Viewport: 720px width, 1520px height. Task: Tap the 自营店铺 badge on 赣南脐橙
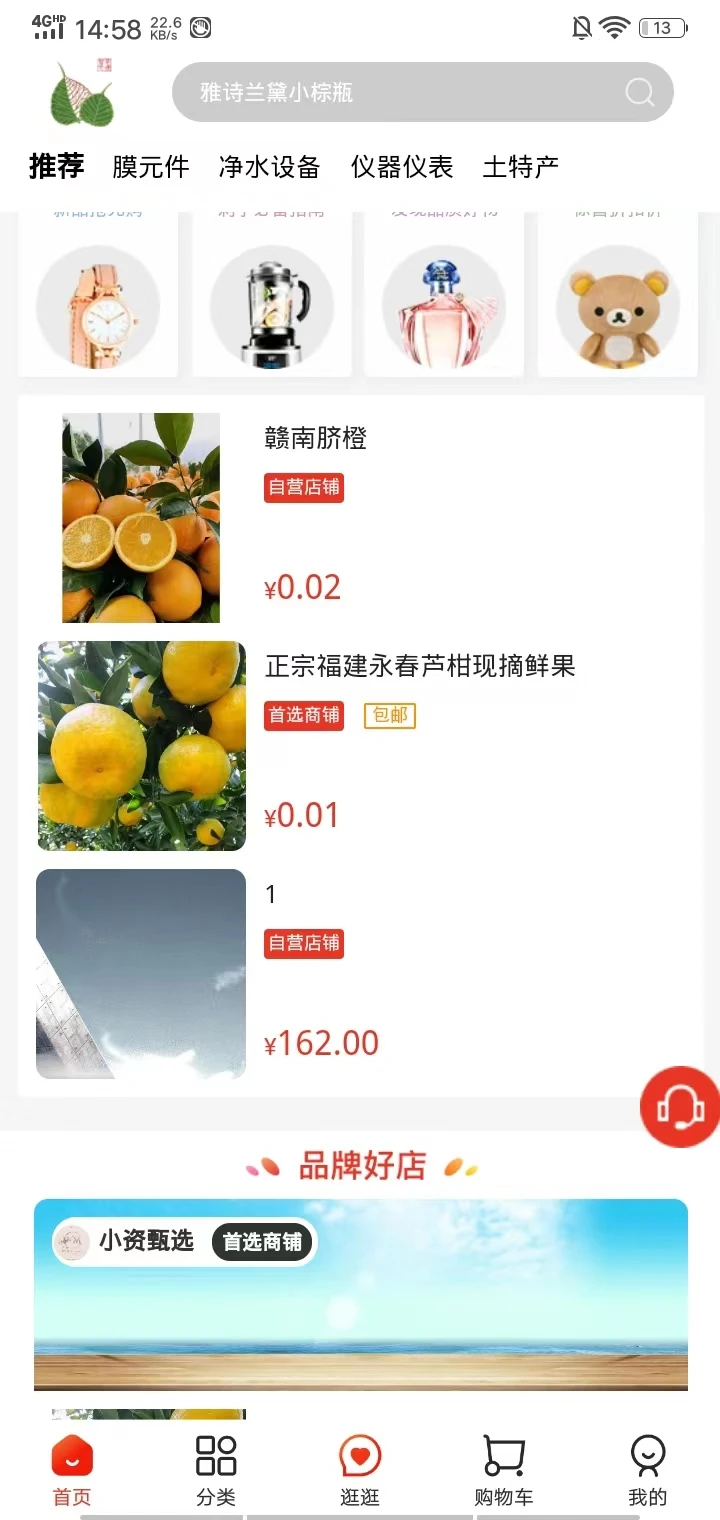pyautogui.click(x=303, y=488)
